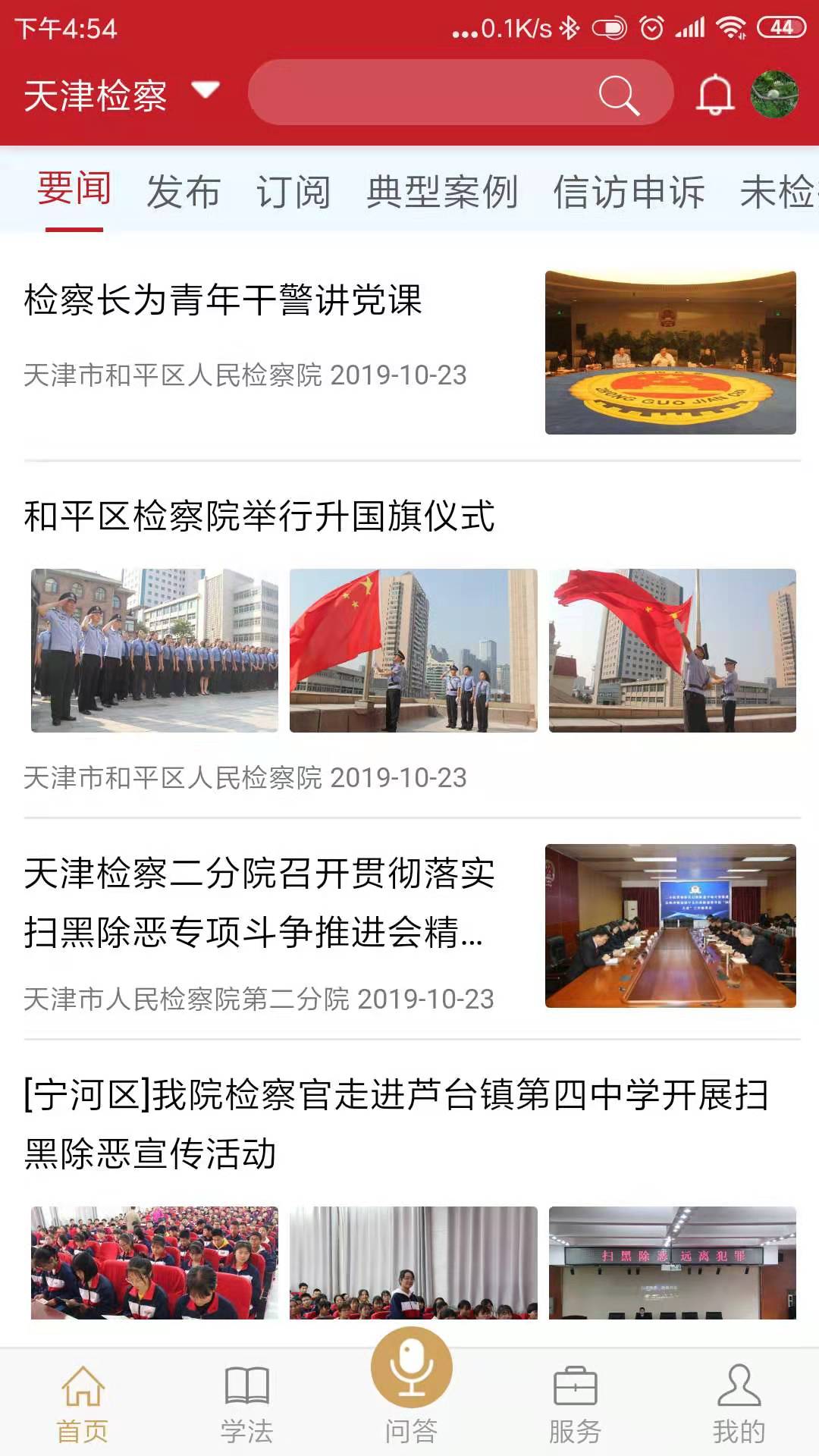Open article 和平区检察院举行升国旗仪式
The width and height of the screenshot is (819, 1456).
259,517
